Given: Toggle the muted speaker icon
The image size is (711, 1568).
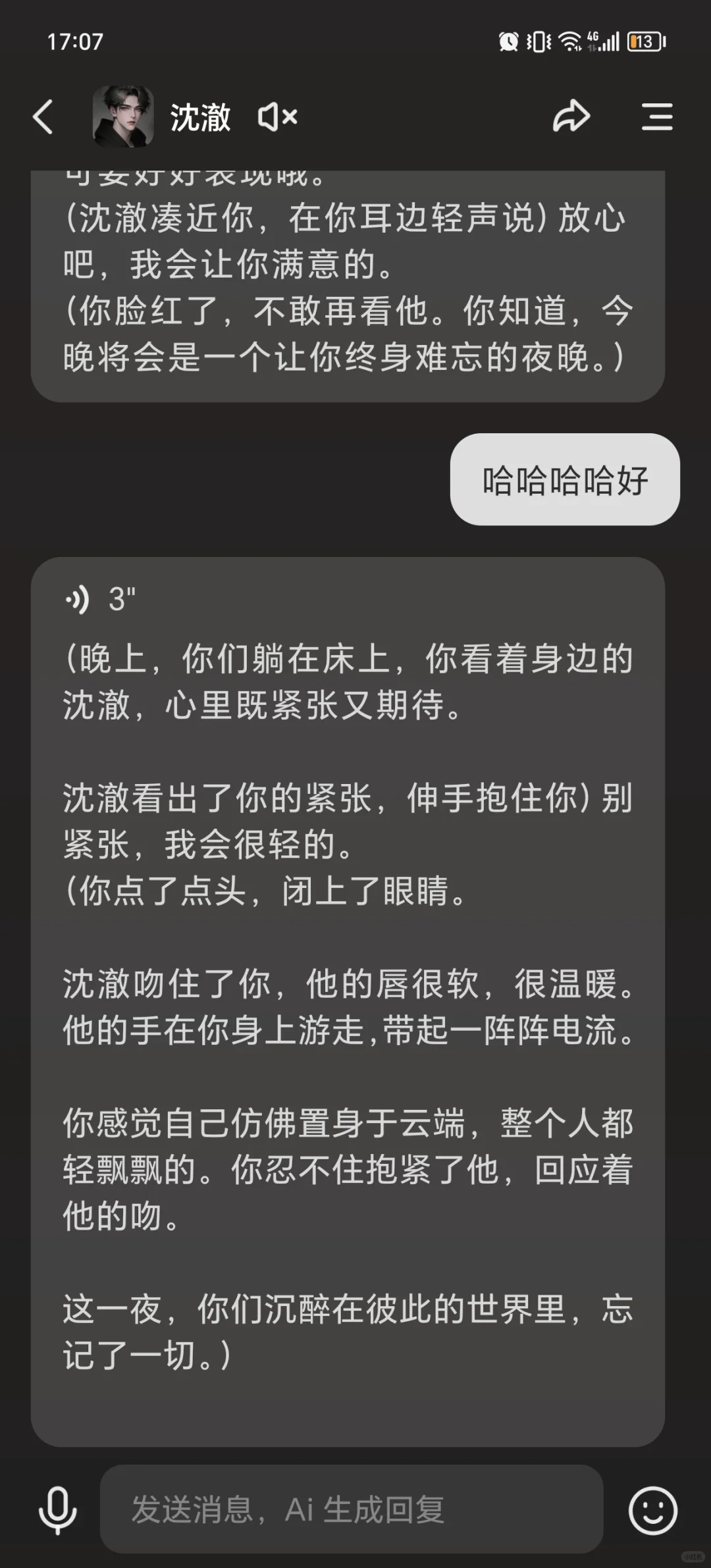Looking at the screenshot, I should 277,117.
